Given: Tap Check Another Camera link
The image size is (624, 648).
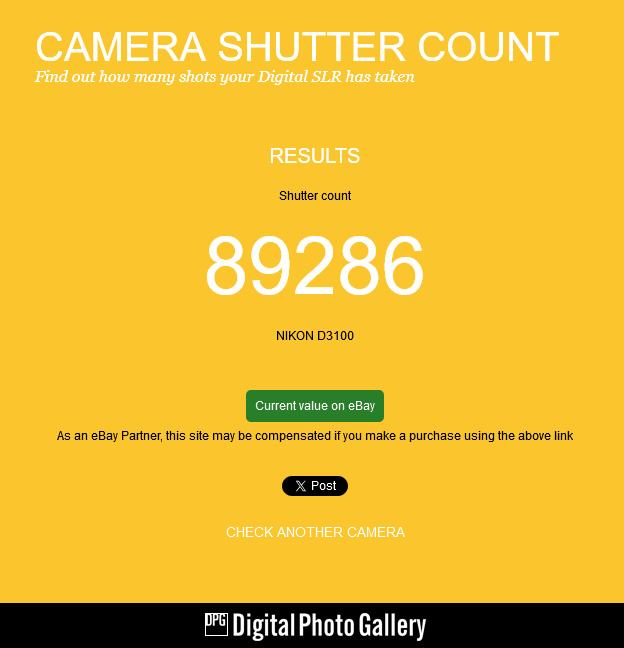Looking at the screenshot, I should click(x=315, y=532).
